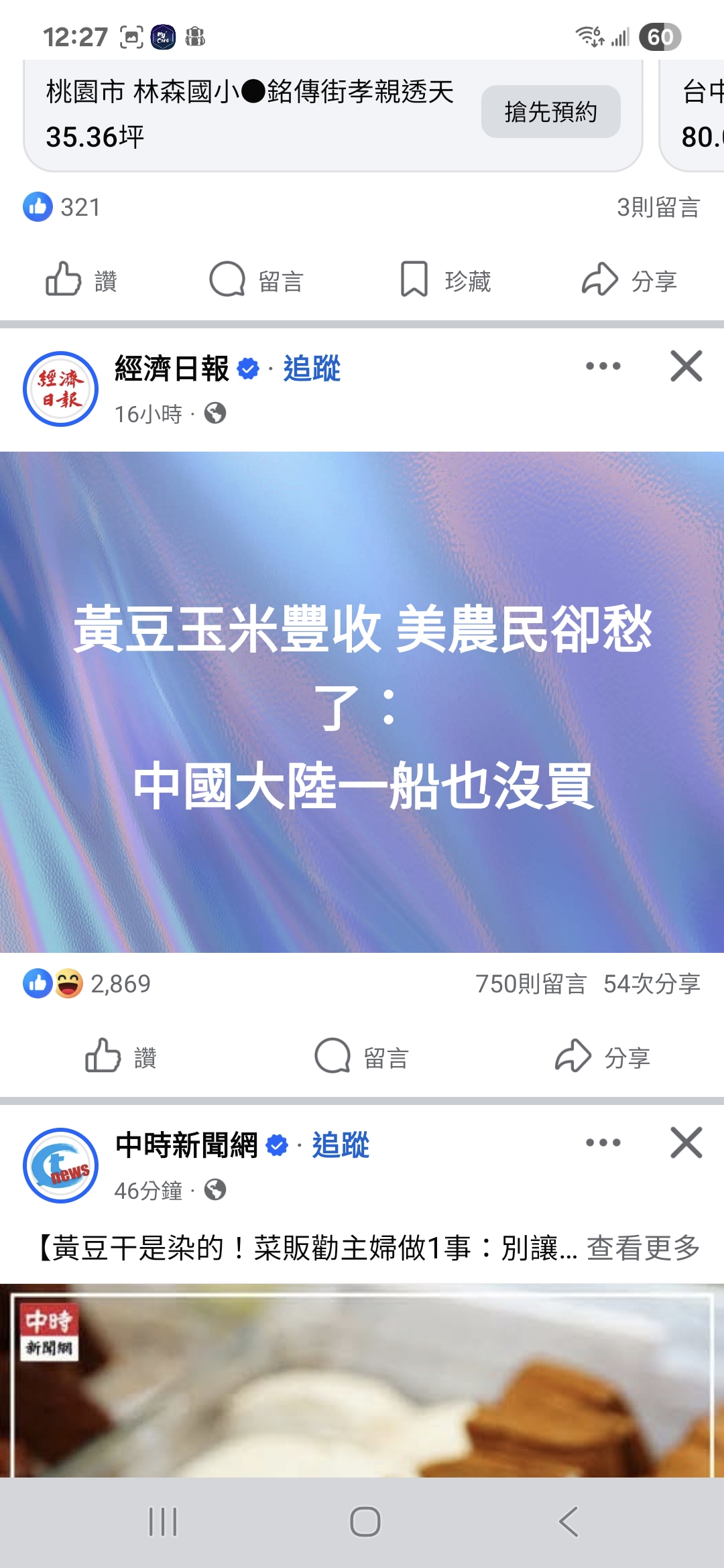
Task: Open 經濟日報 profile avatar
Action: click(61, 389)
